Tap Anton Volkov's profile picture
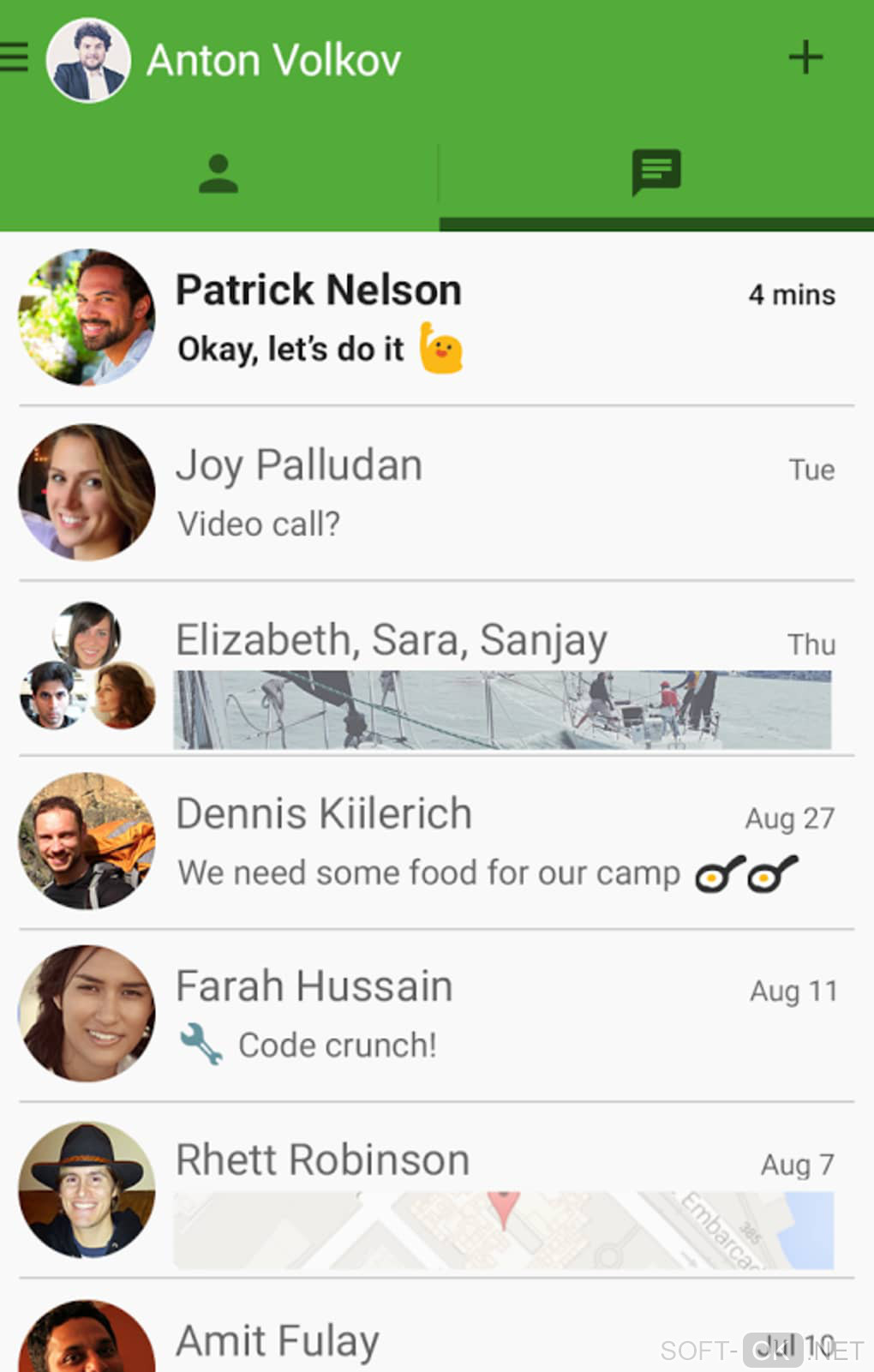 [87, 60]
